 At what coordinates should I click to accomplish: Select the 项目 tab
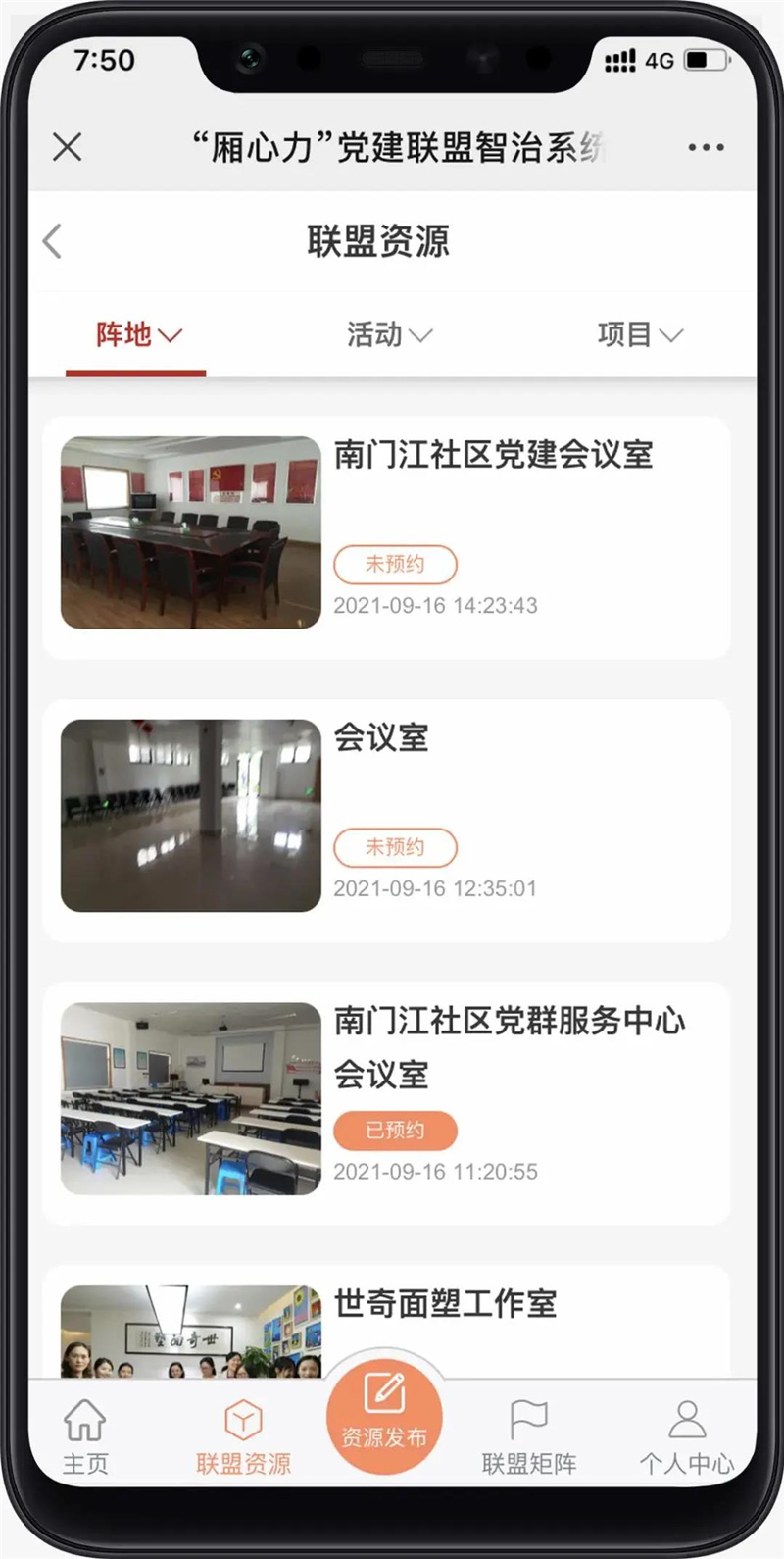pyautogui.click(x=640, y=335)
